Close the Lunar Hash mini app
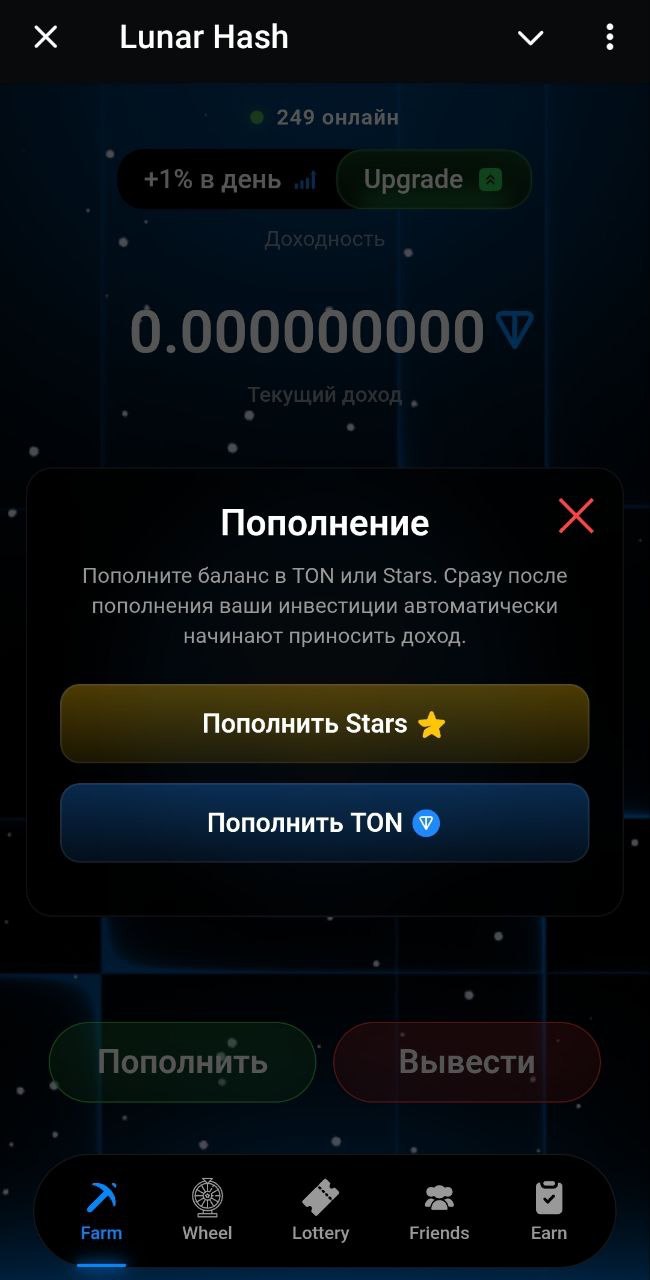This screenshot has width=650, height=1280. pyautogui.click(x=46, y=38)
